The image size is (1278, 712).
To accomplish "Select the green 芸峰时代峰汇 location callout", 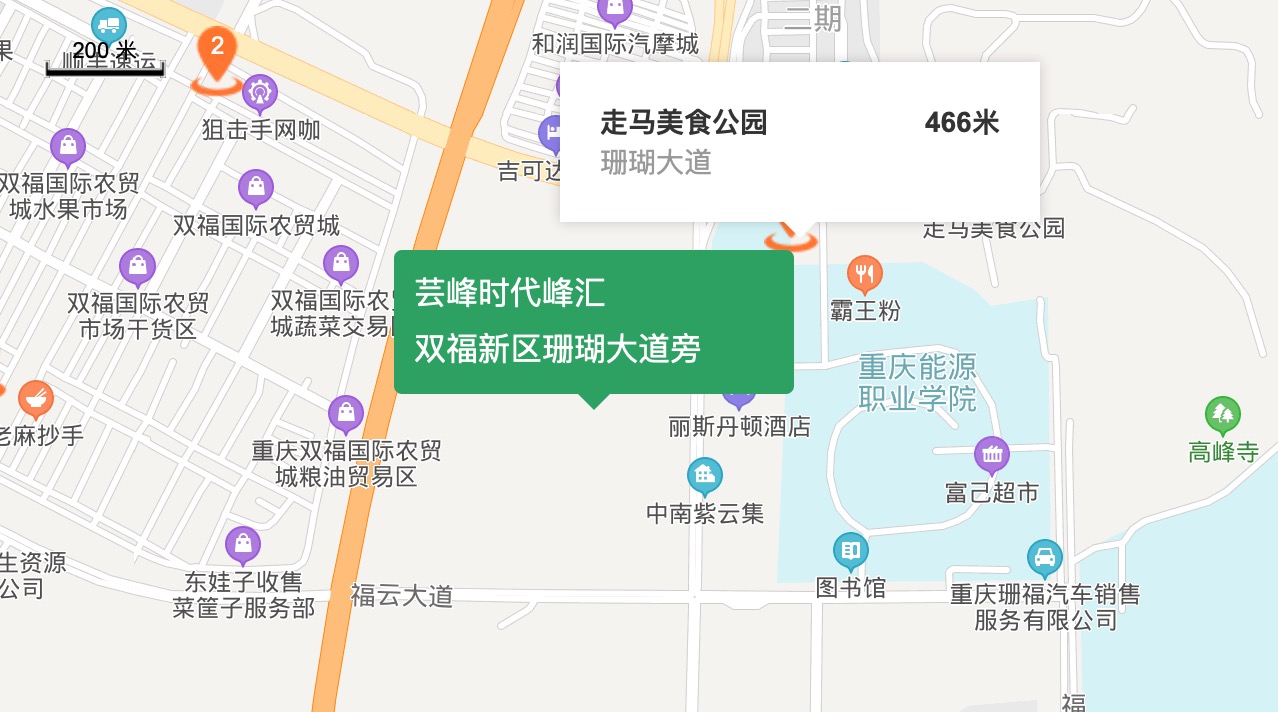I will [593, 322].
